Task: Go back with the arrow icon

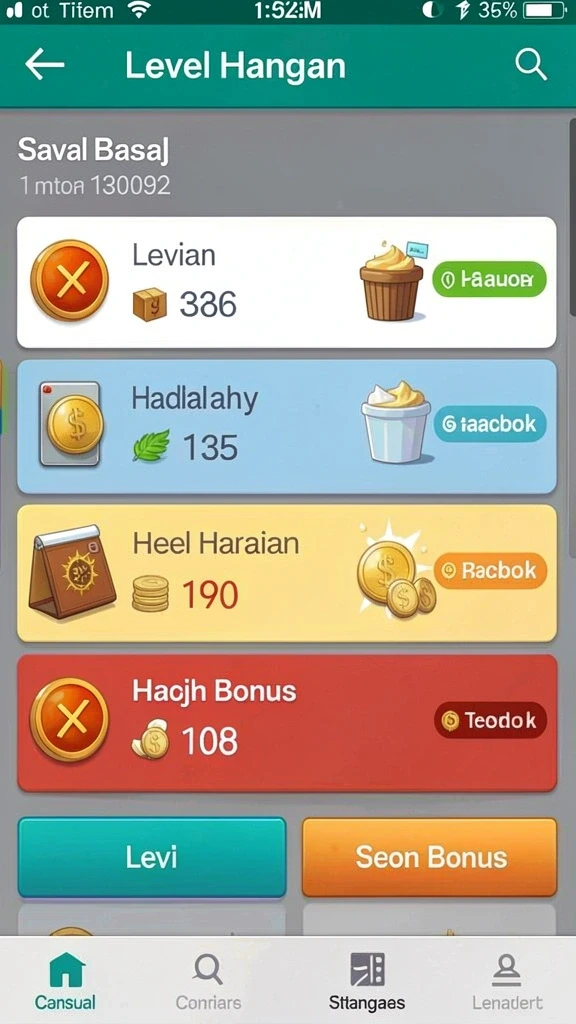Action: point(44,65)
